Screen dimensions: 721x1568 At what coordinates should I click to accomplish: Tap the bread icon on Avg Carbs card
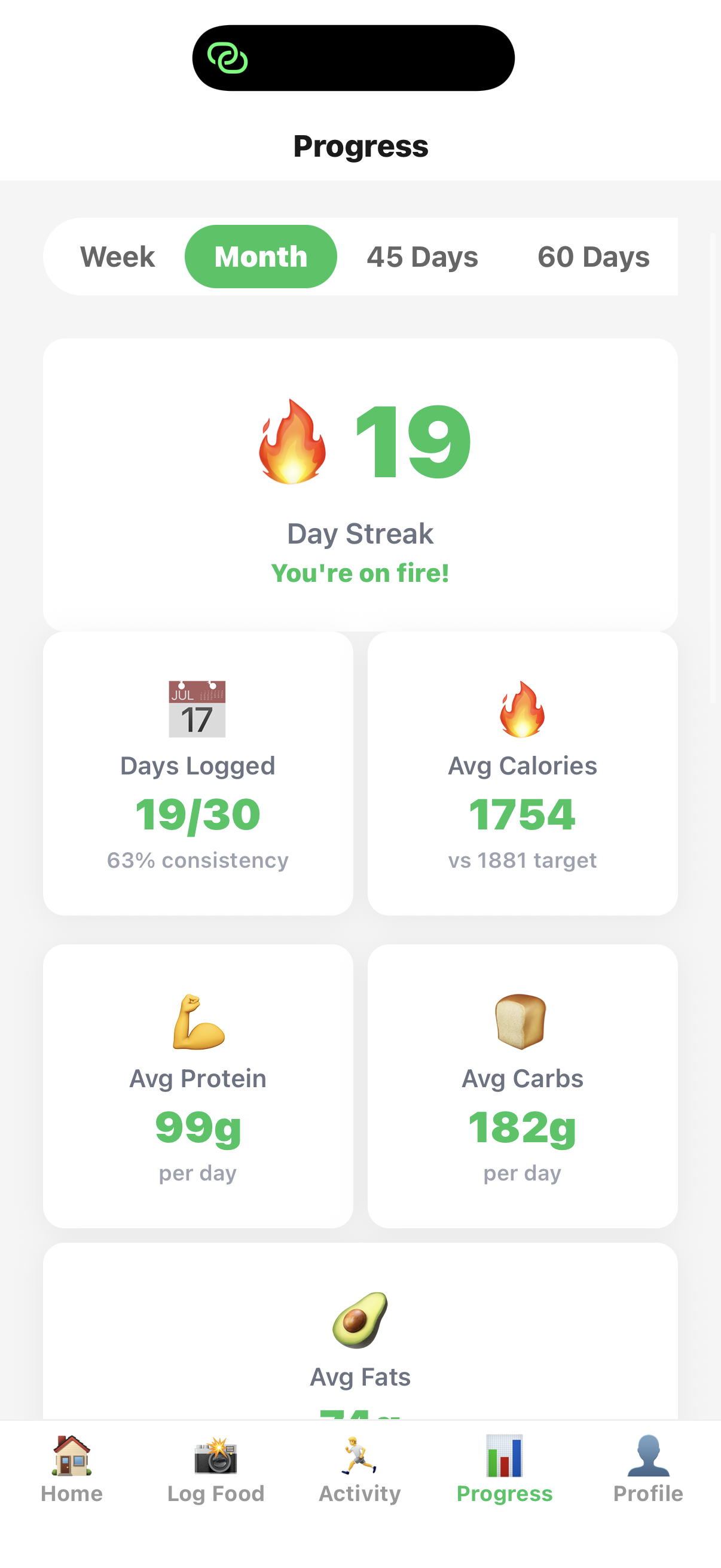coord(522,1021)
